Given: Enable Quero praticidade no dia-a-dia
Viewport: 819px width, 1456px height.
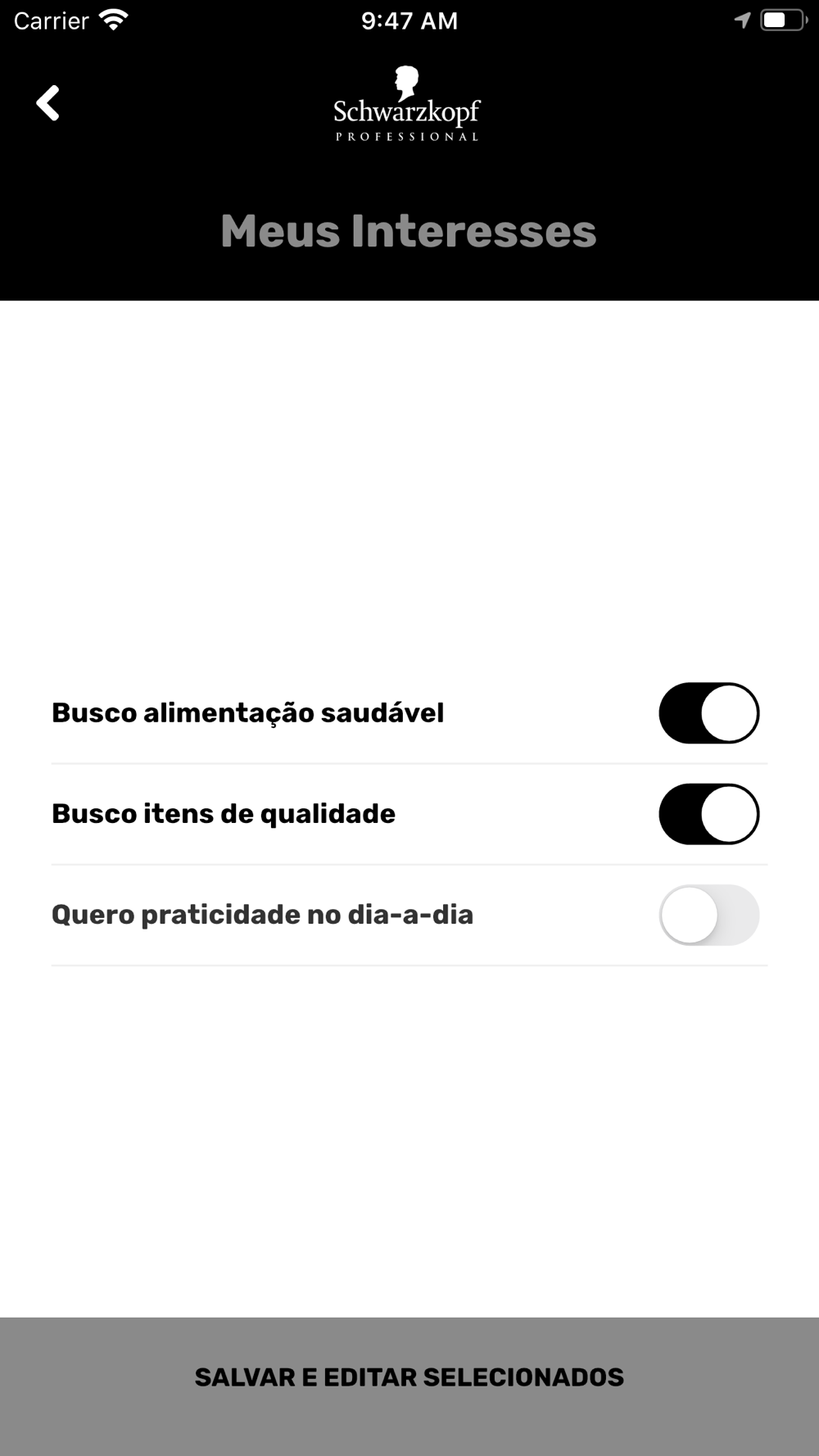Looking at the screenshot, I should 709,915.
